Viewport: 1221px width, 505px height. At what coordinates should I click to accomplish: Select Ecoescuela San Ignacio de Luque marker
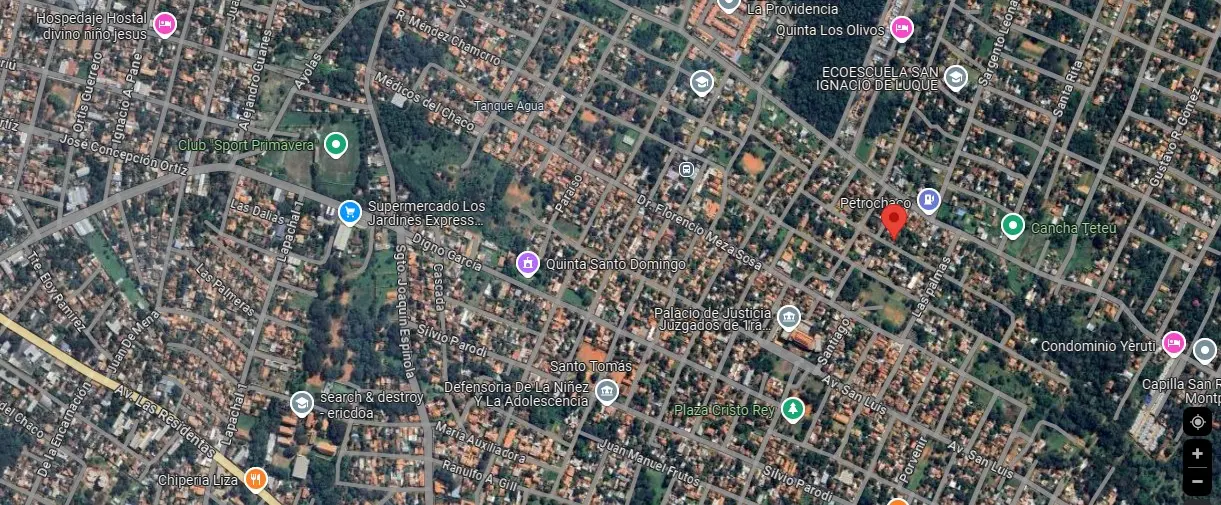(956, 76)
